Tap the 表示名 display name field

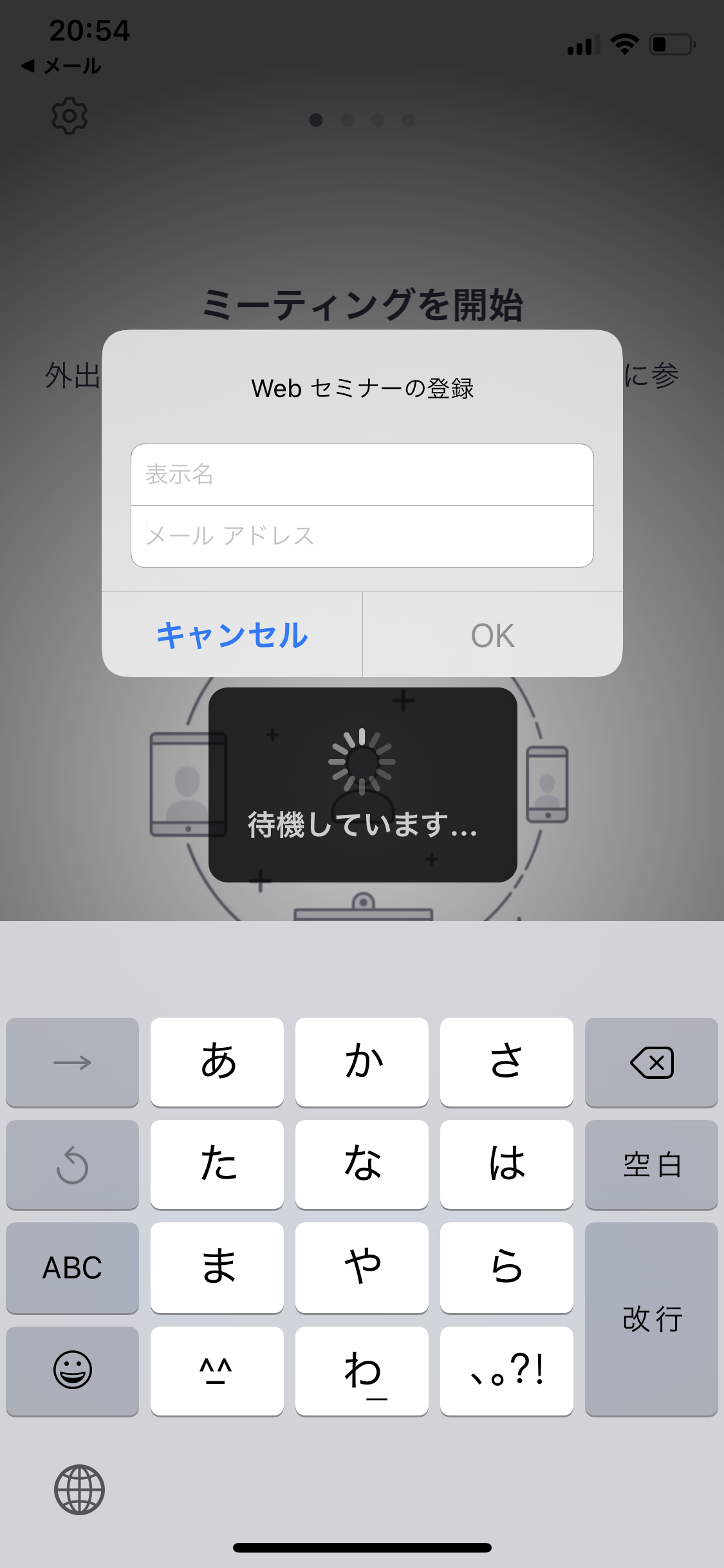point(362,475)
